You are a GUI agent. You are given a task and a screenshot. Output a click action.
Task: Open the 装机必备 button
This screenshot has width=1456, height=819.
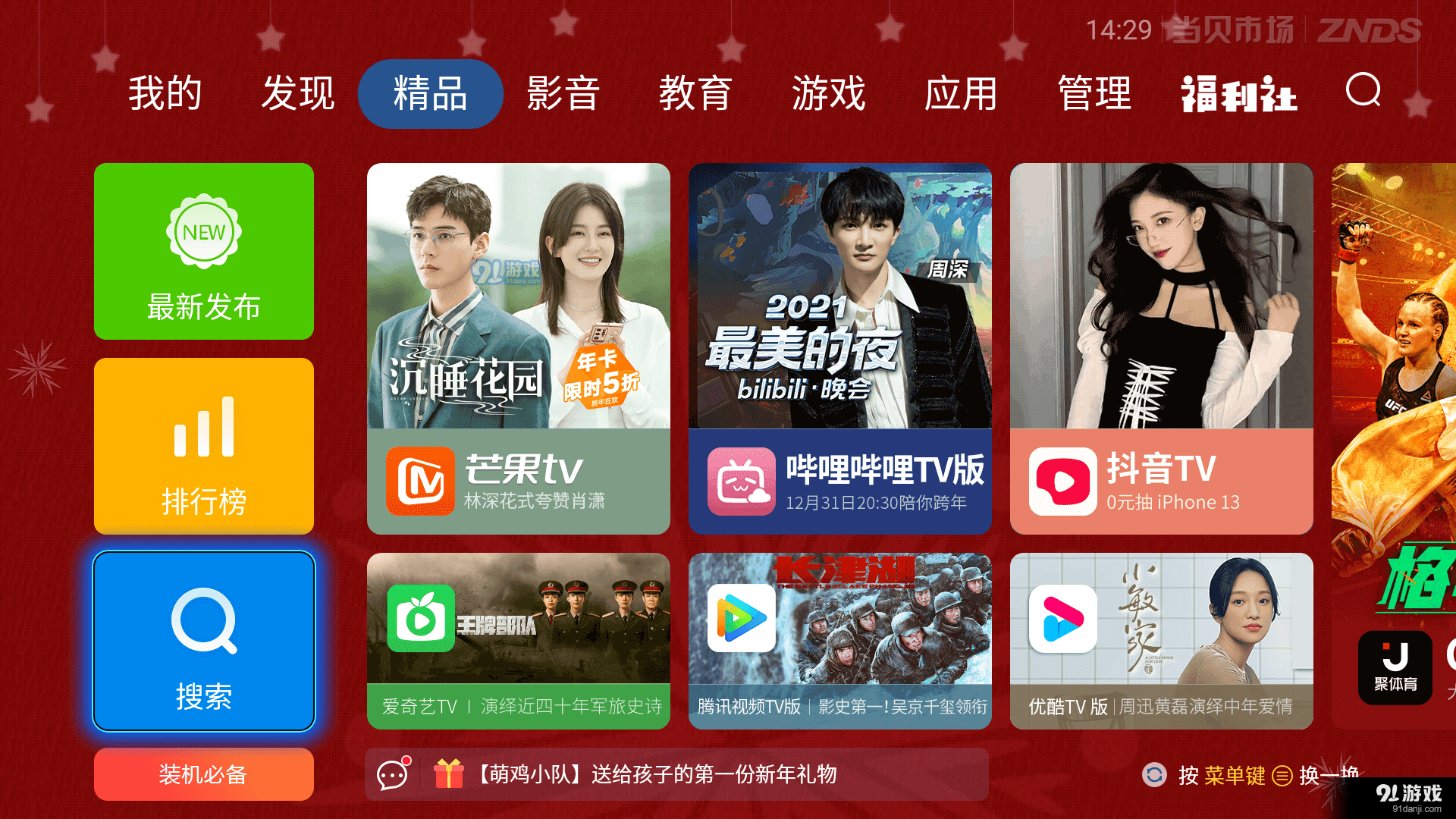(204, 774)
